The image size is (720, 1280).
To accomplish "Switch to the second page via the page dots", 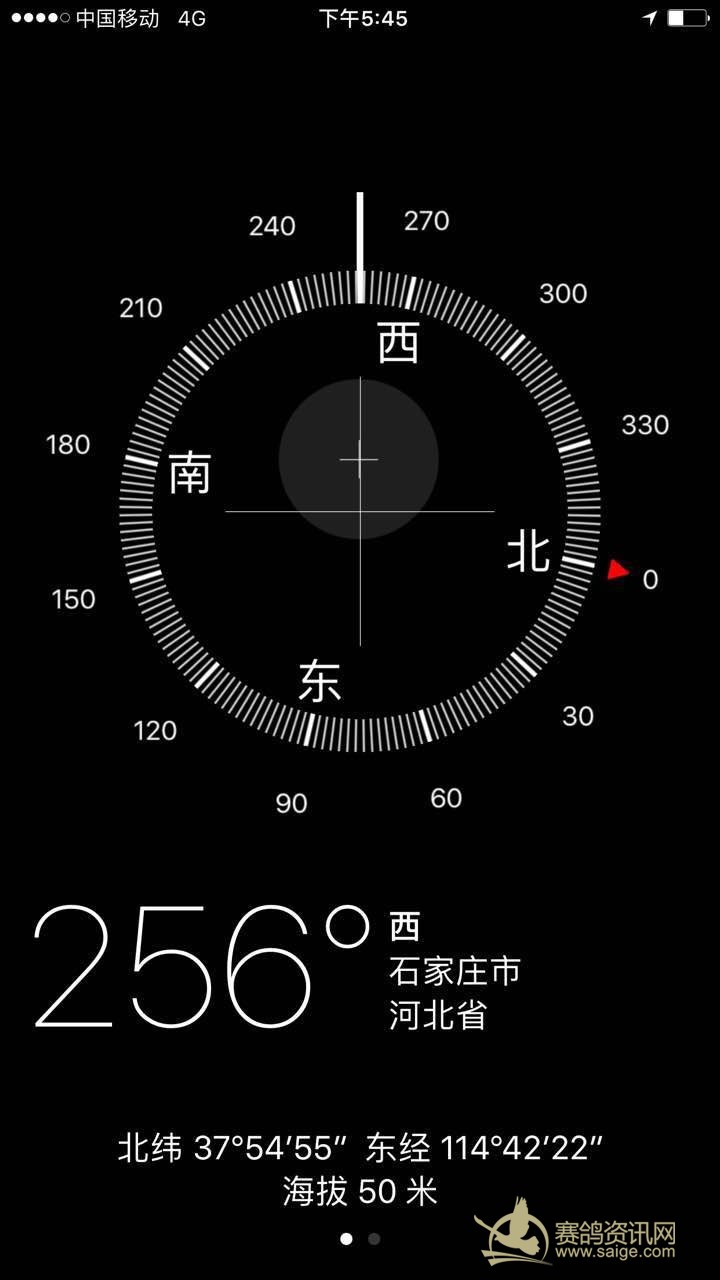I will click(374, 1239).
